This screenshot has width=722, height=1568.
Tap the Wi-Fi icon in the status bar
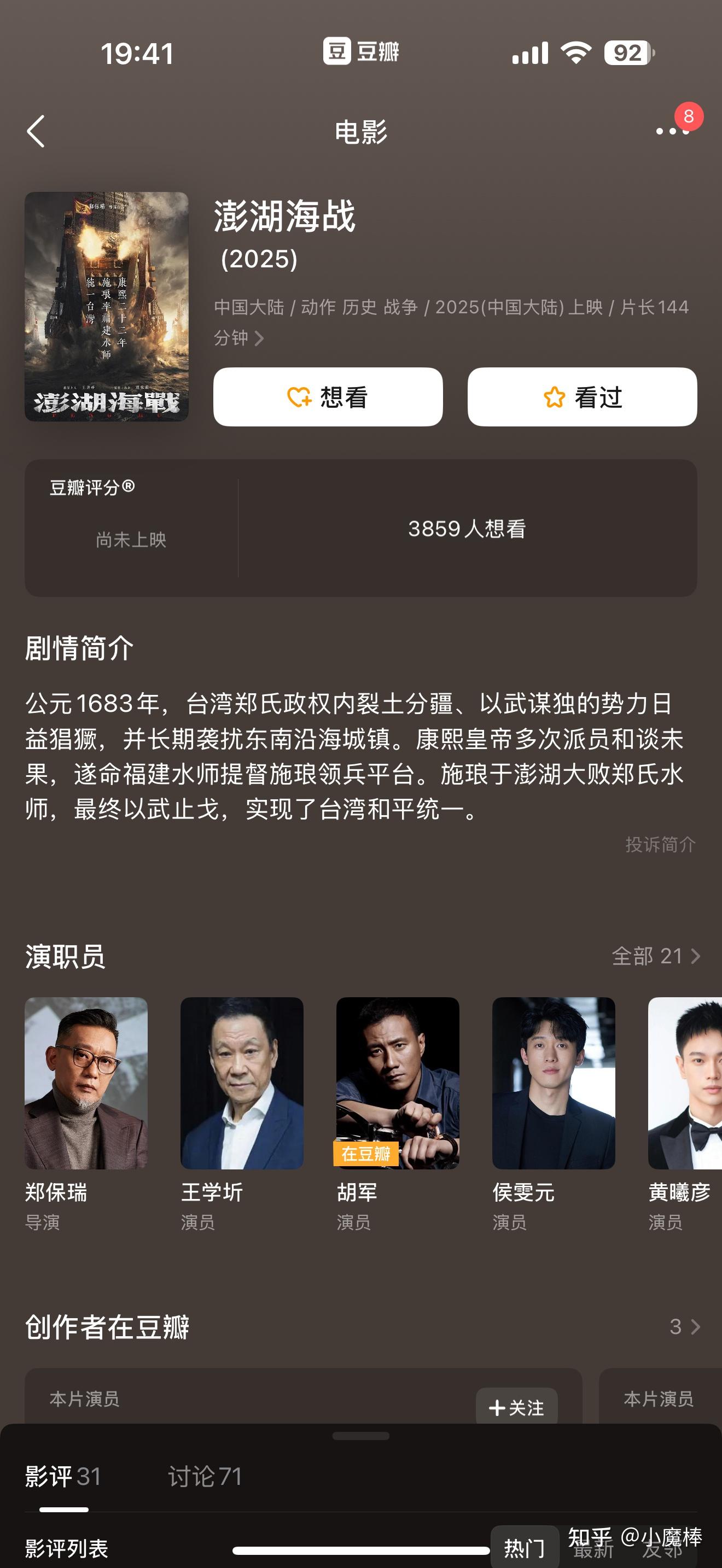click(x=577, y=52)
